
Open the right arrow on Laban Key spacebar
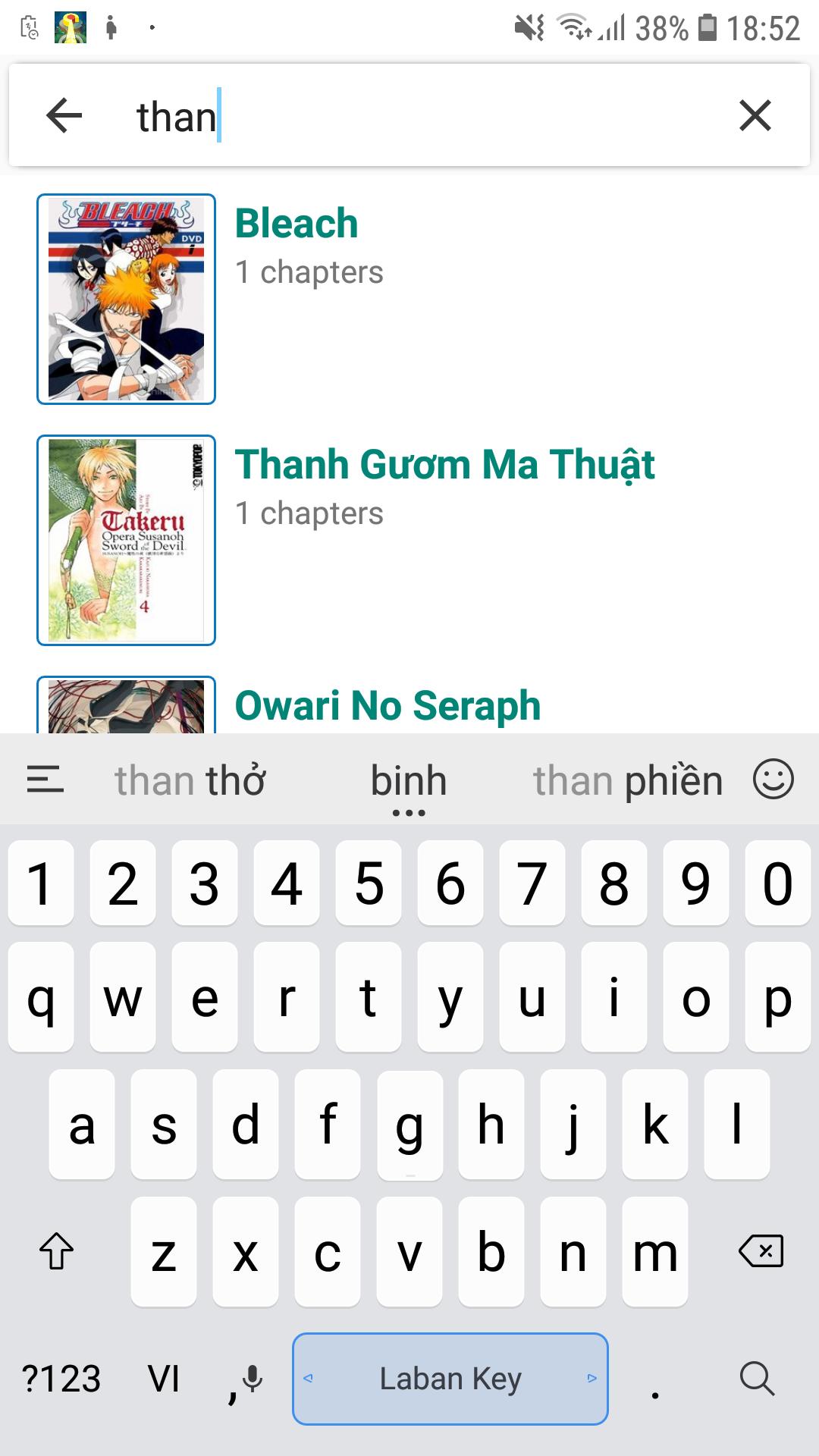[x=591, y=1379]
